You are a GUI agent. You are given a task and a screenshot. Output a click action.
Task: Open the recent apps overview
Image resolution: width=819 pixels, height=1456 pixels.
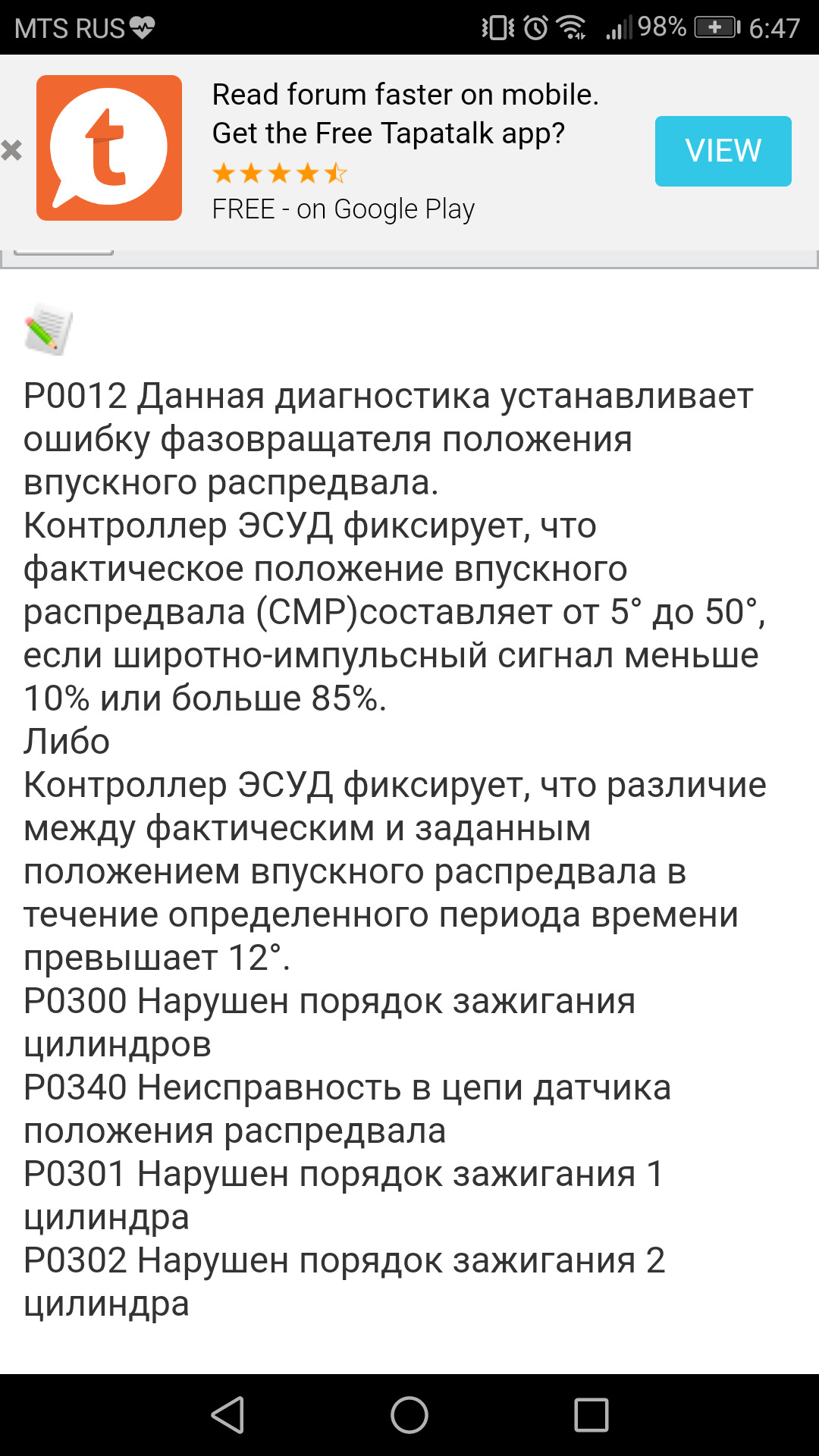point(591,1415)
